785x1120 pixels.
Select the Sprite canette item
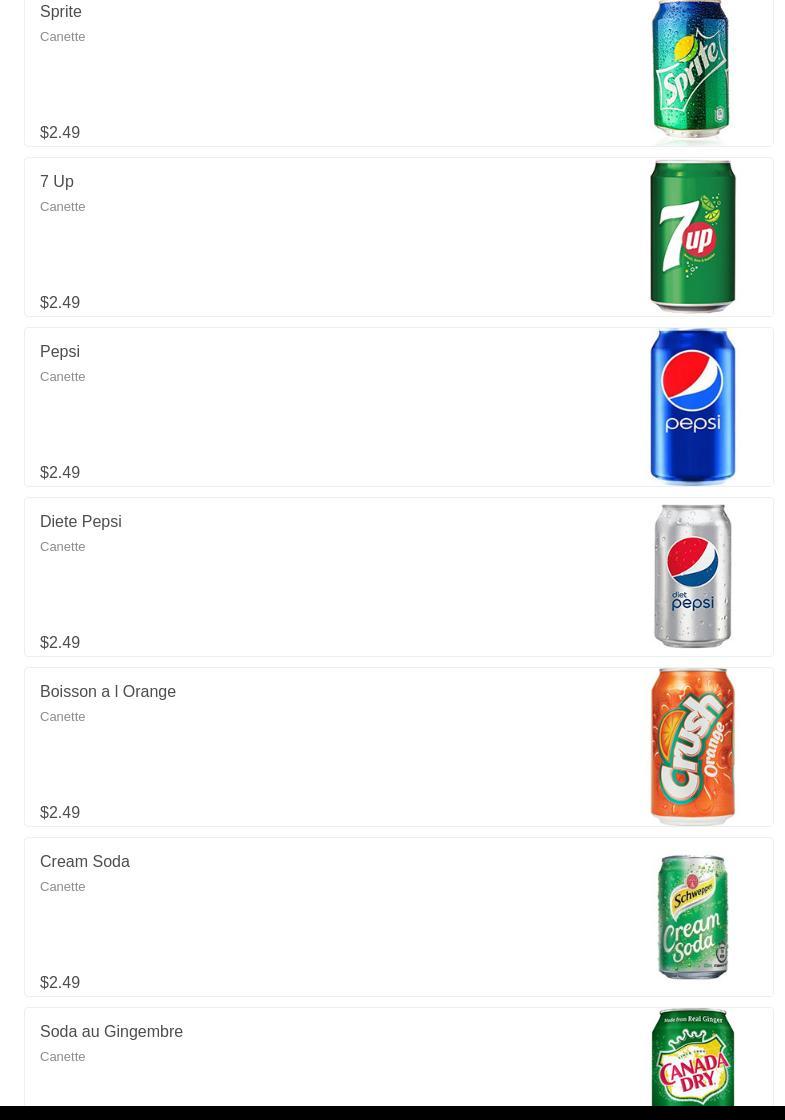tap(398, 72)
